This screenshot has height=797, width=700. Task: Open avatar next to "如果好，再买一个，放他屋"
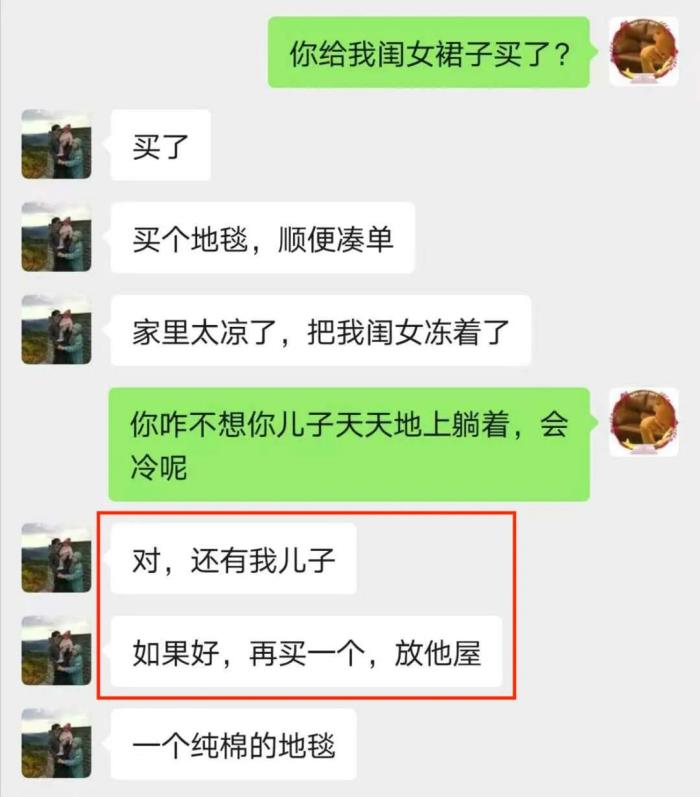pos(56,651)
